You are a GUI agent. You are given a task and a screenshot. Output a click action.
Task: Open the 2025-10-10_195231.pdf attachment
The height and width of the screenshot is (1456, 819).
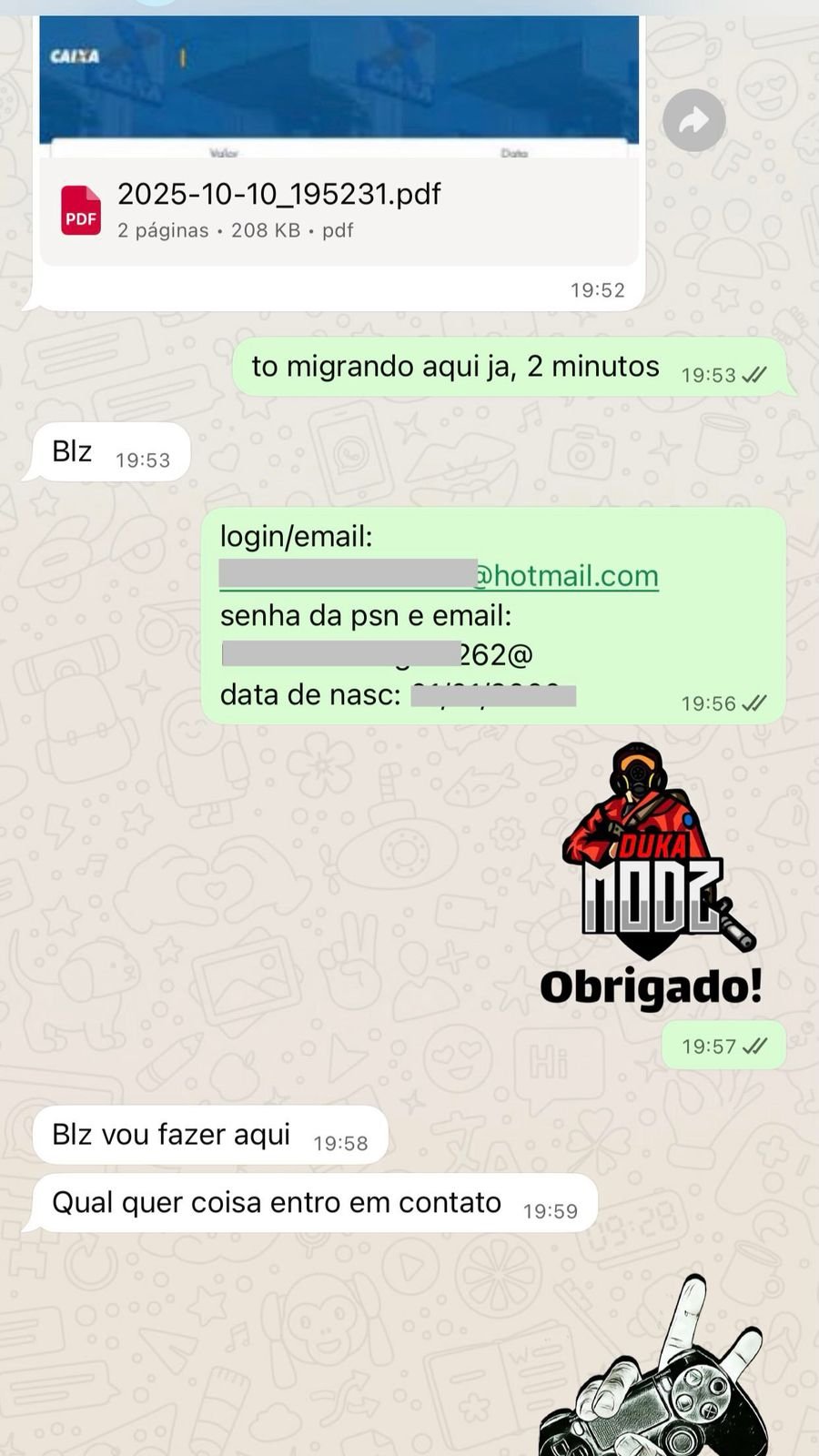pyautogui.click(x=278, y=210)
